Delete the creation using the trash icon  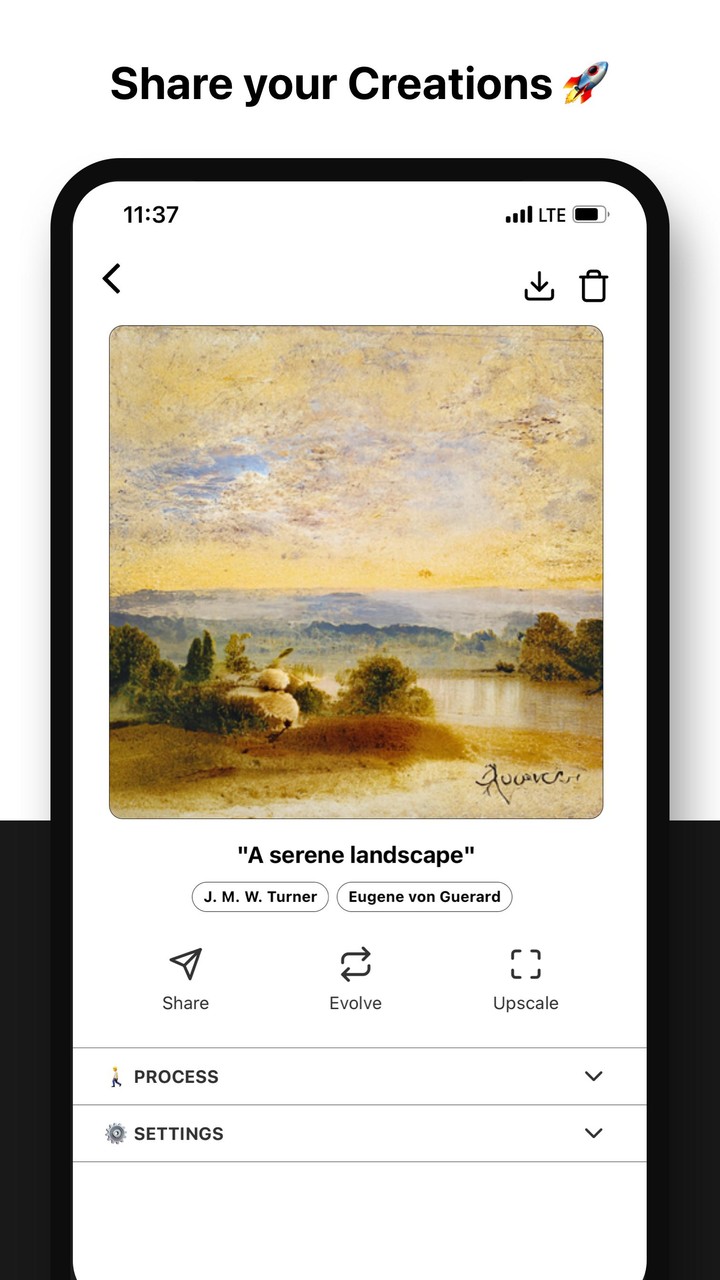(594, 285)
